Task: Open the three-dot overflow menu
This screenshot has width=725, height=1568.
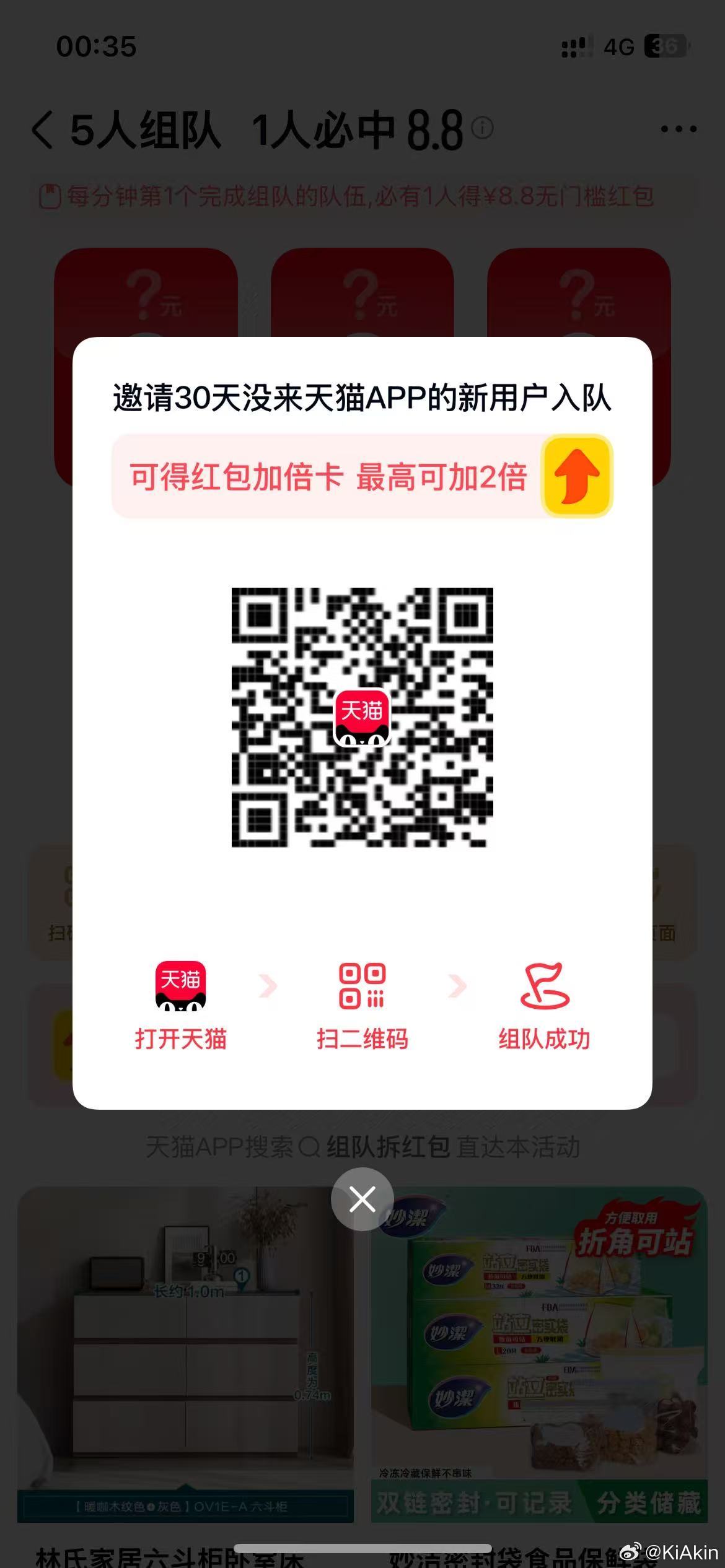Action: click(678, 129)
